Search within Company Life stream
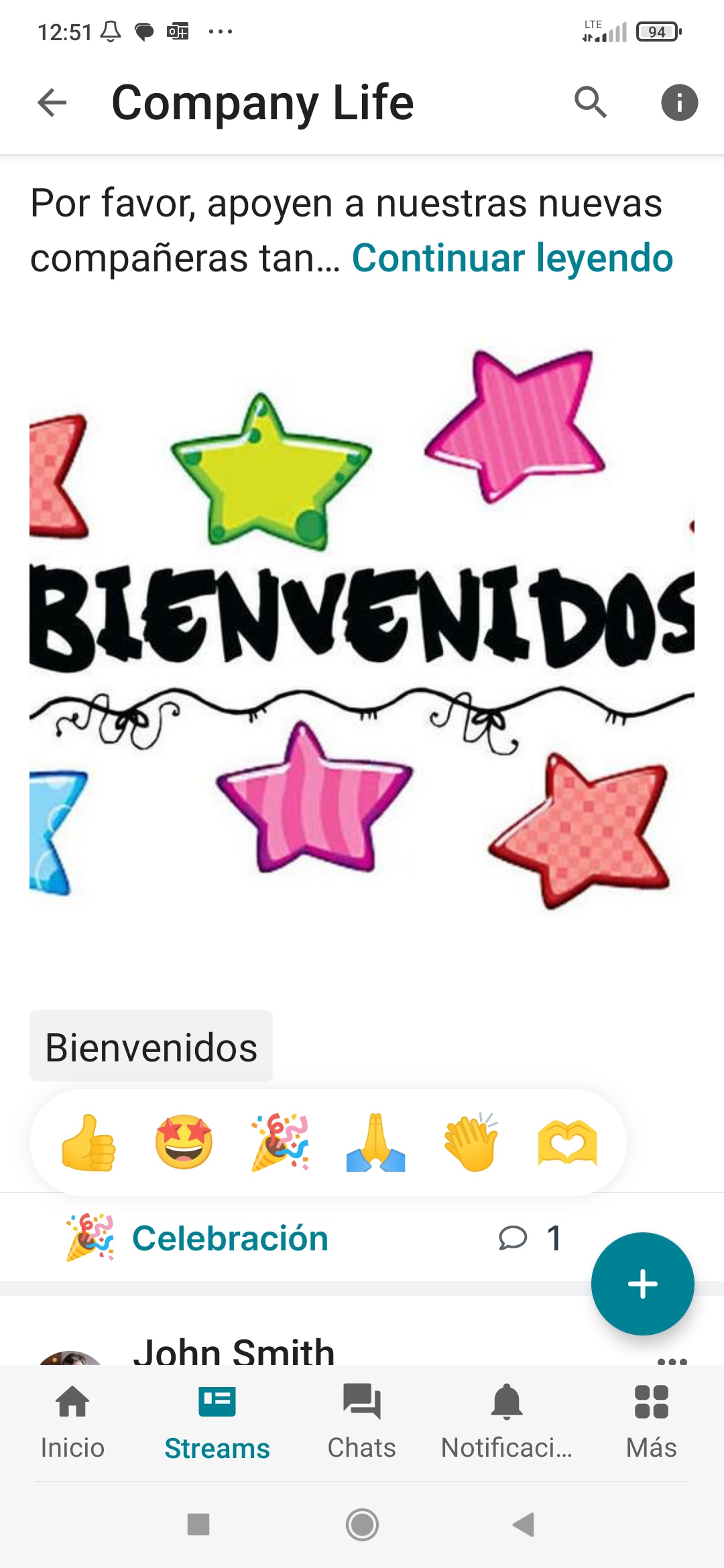Screen dimensions: 724x1568 coord(590,103)
